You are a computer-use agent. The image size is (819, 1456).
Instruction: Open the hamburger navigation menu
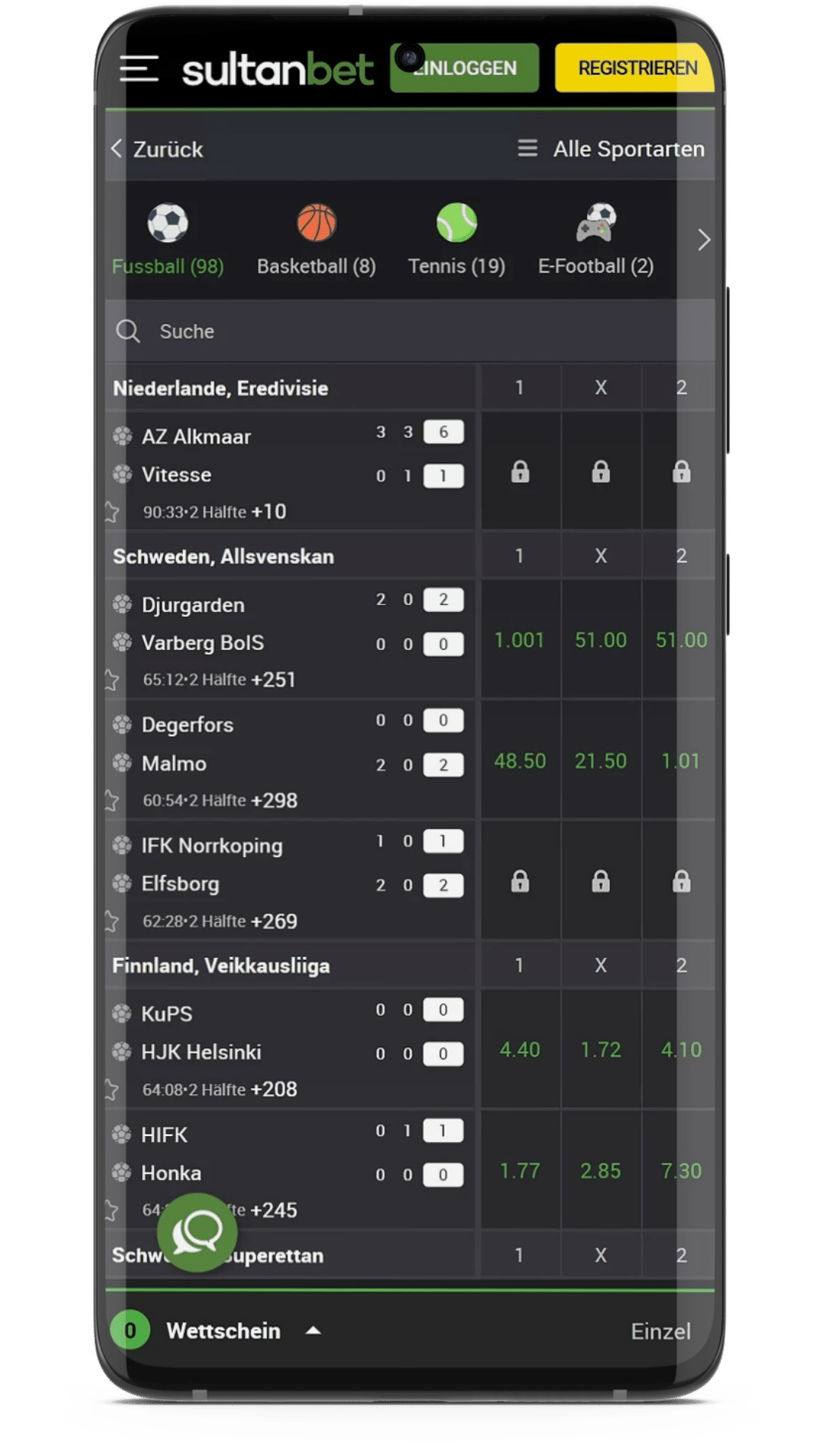coord(139,68)
